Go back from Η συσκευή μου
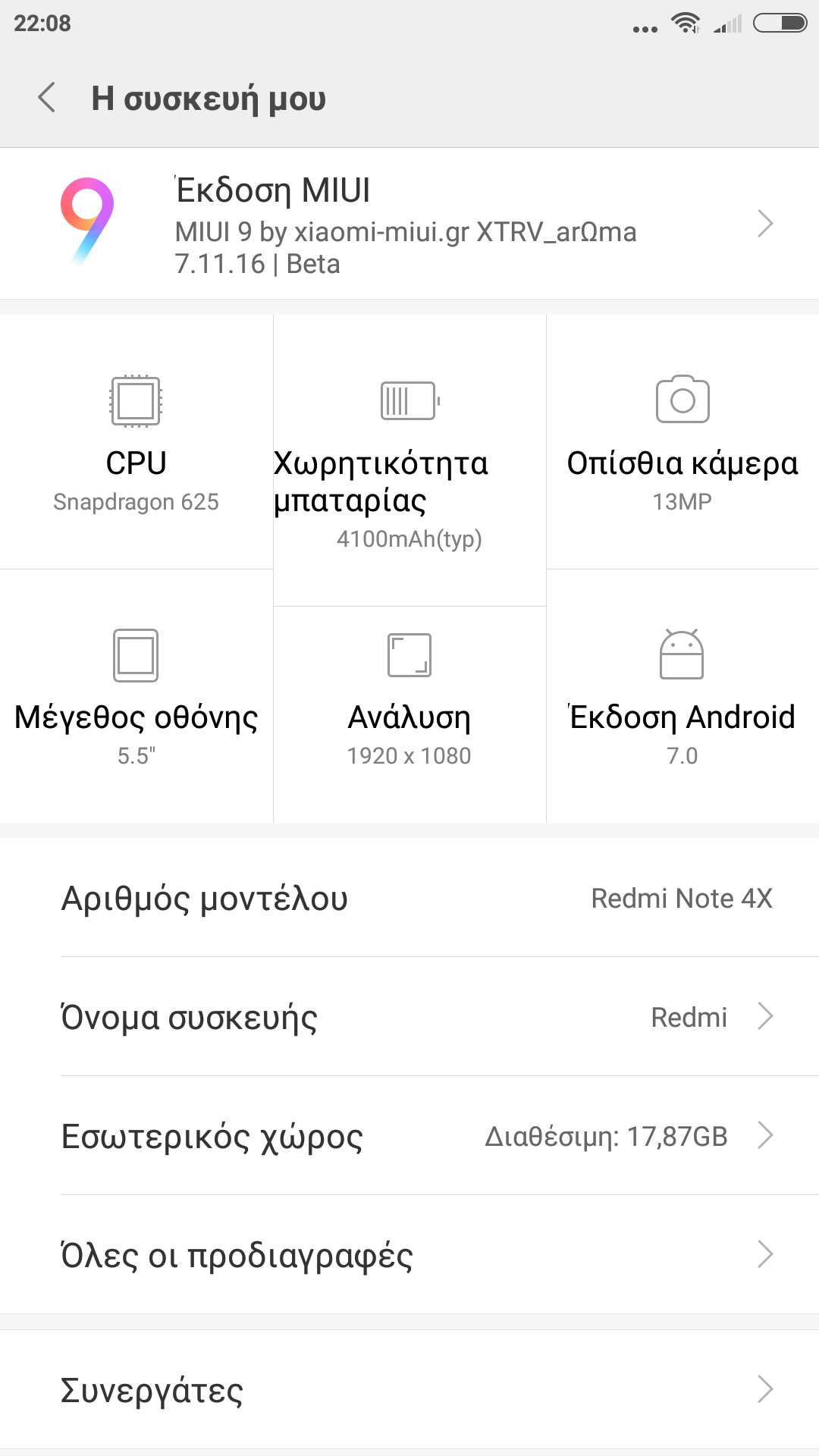The width and height of the screenshot is (819, 1456). tap(47, 98)
